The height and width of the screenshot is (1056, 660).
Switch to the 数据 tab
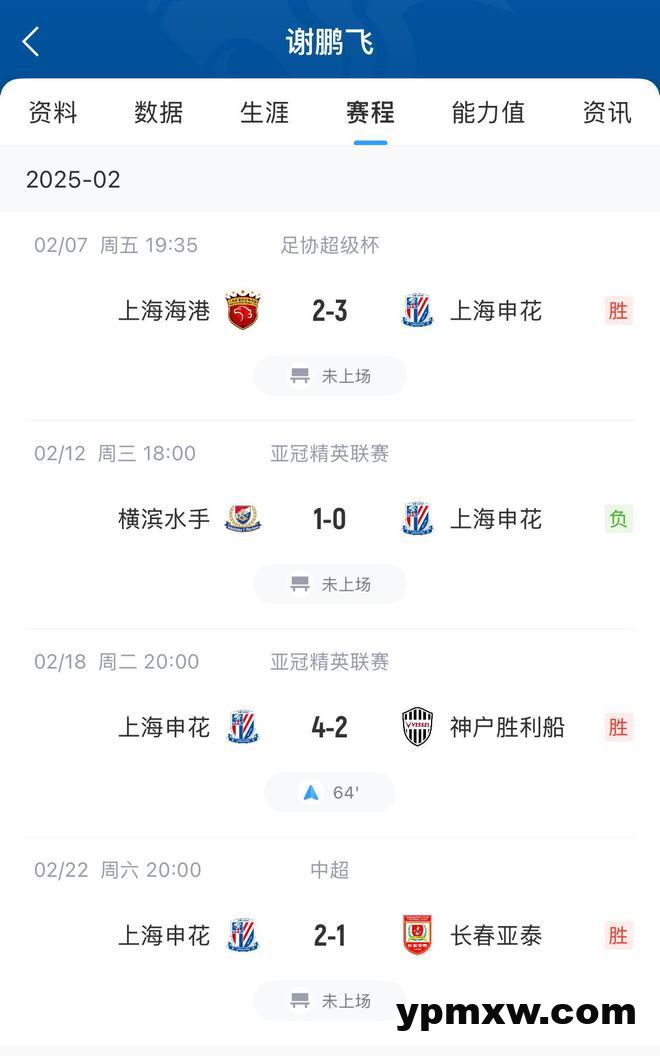pyautogui.click(x=159, y=113)
